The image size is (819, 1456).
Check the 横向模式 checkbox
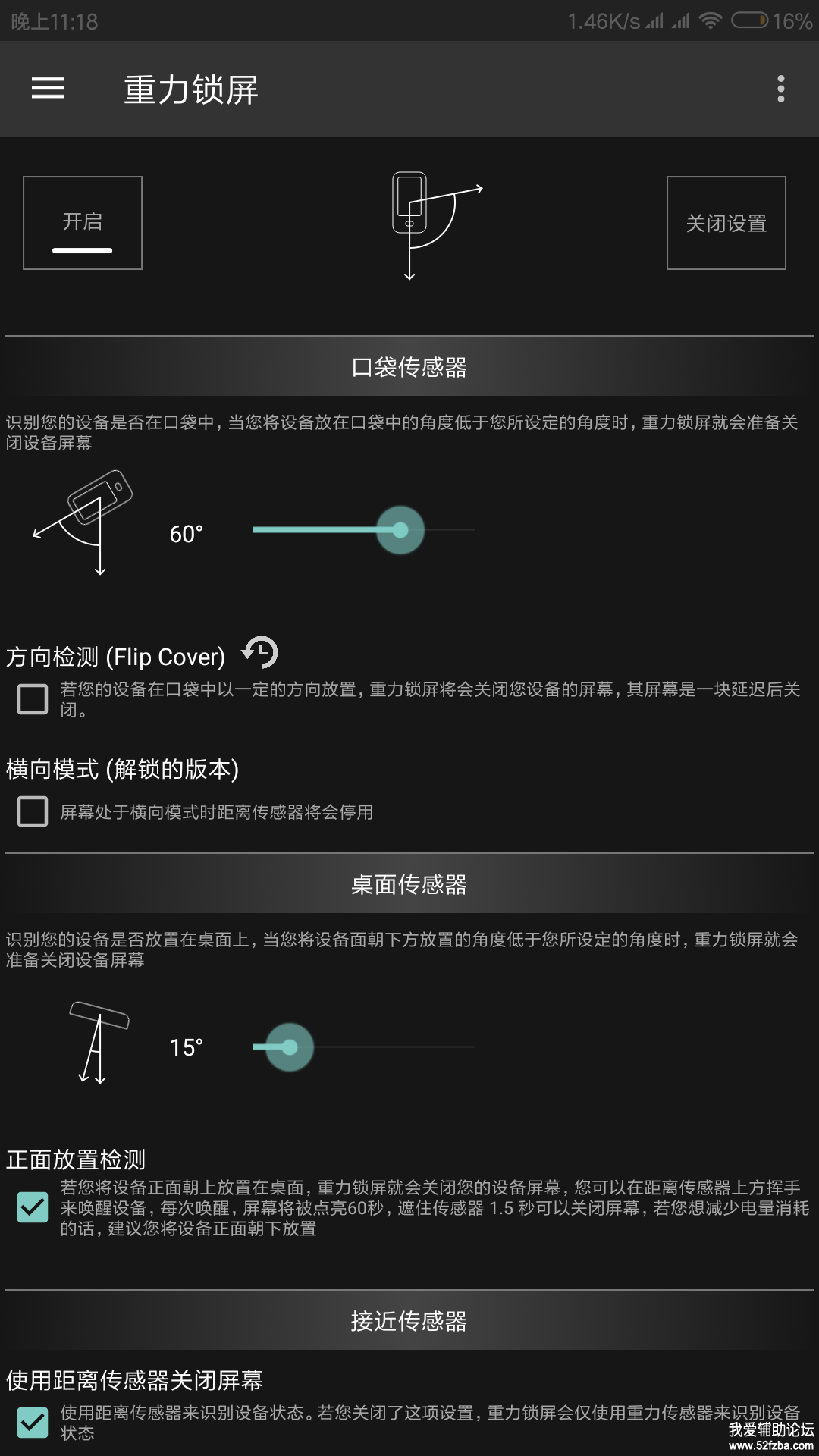(33, 811)
